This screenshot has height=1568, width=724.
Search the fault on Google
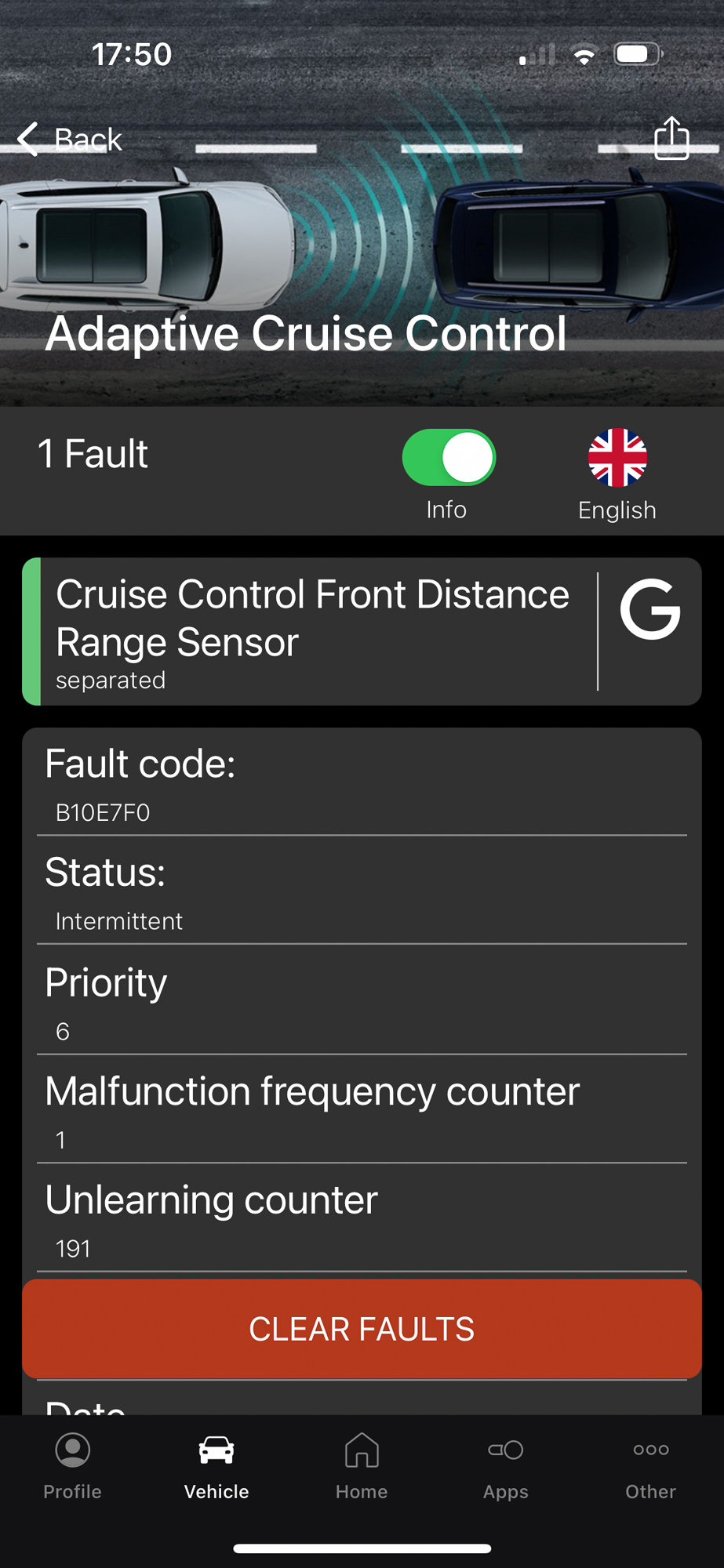(650, 610)
